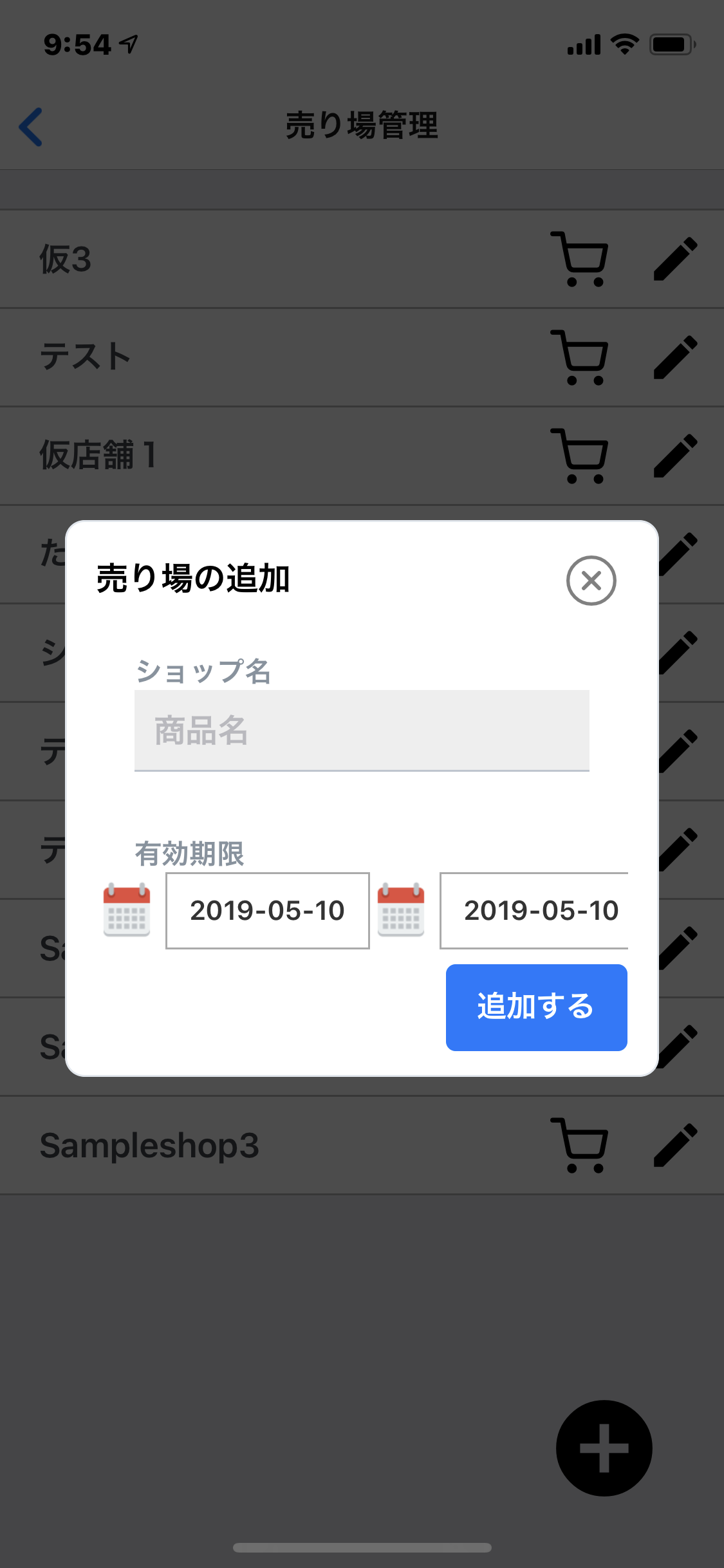Edit the Sampleshop3 entry
The height and width of the screenshot is (1568, 724).
(x=675, y=1146)
